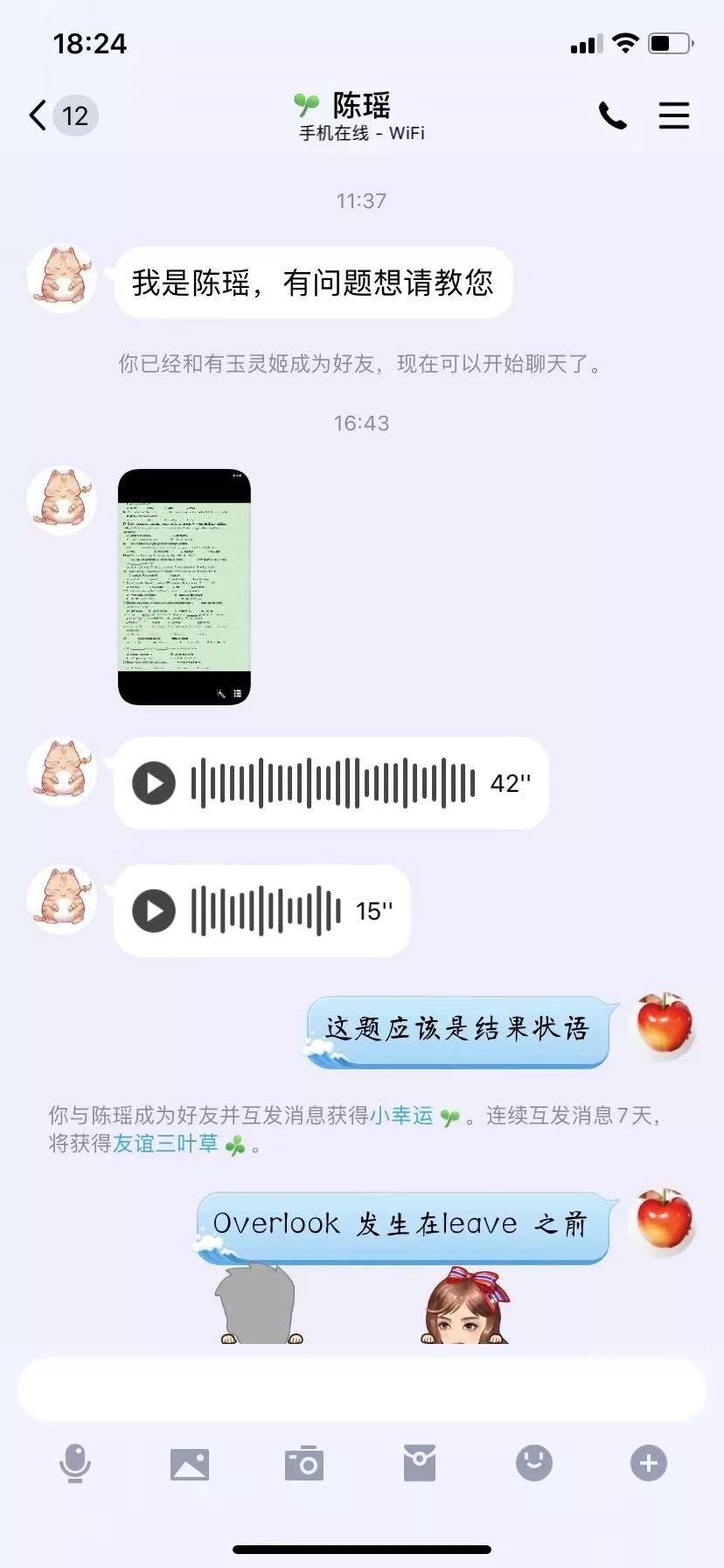Play the 15-second voice message

(x=154, y=911)
